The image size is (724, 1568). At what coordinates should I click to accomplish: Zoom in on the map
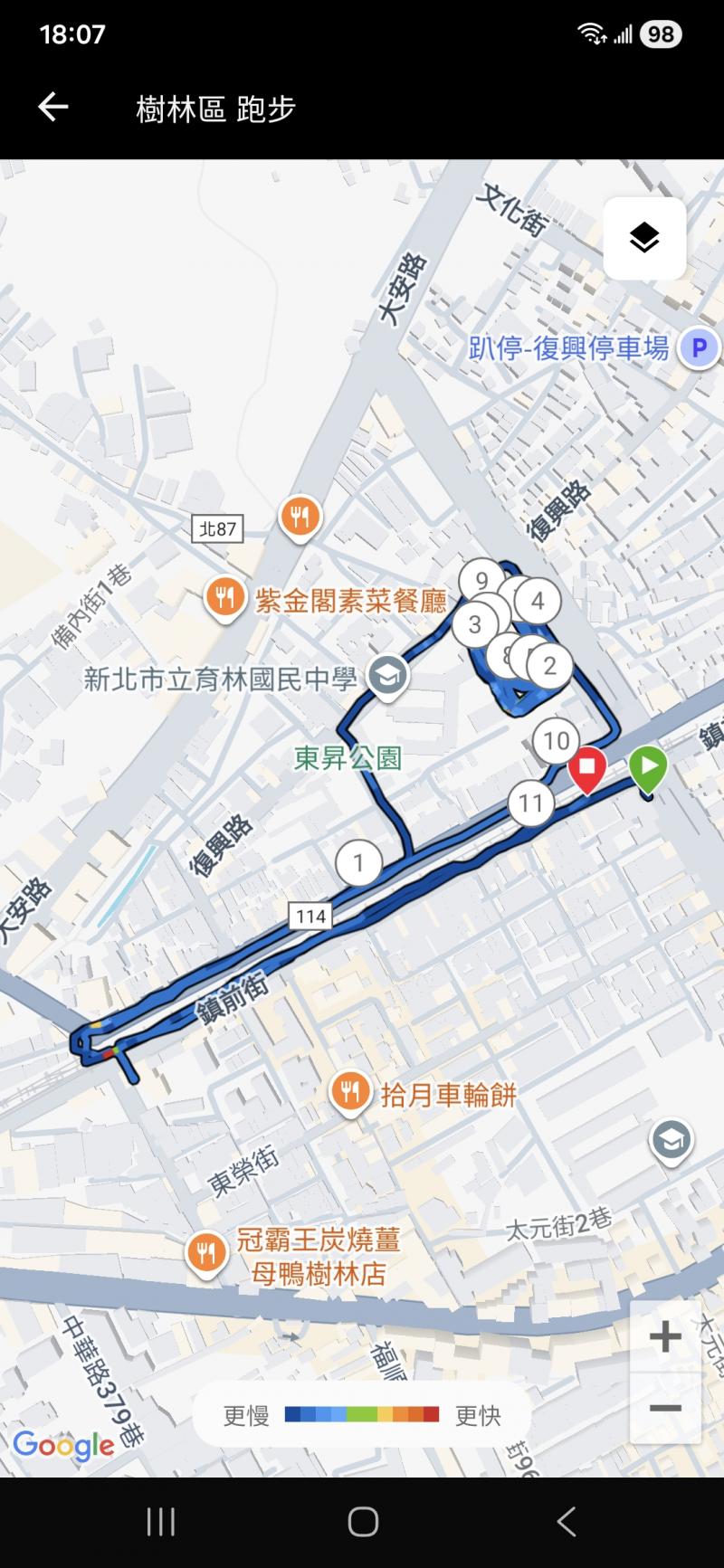(665, 1336)
